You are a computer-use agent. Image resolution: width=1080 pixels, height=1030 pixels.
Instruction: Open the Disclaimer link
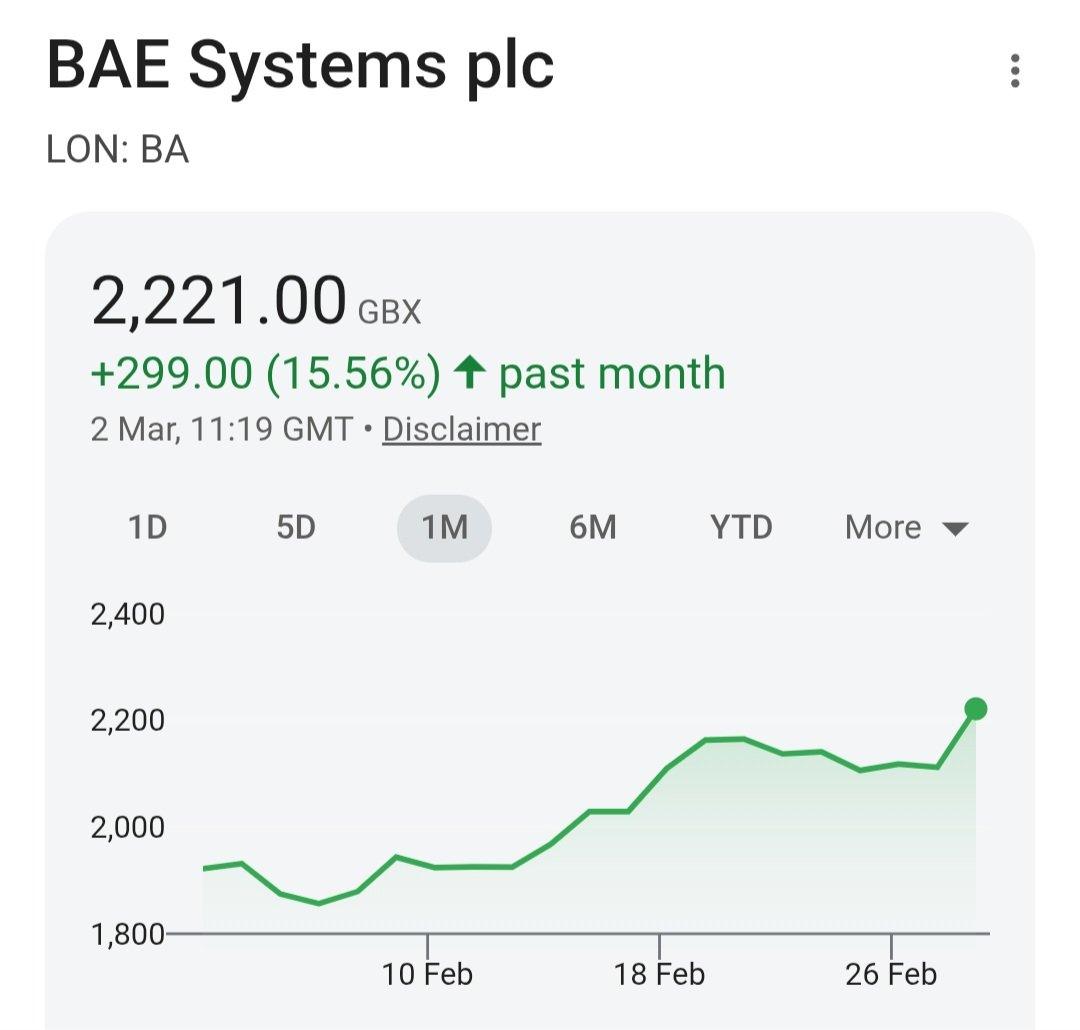point(462,430)
